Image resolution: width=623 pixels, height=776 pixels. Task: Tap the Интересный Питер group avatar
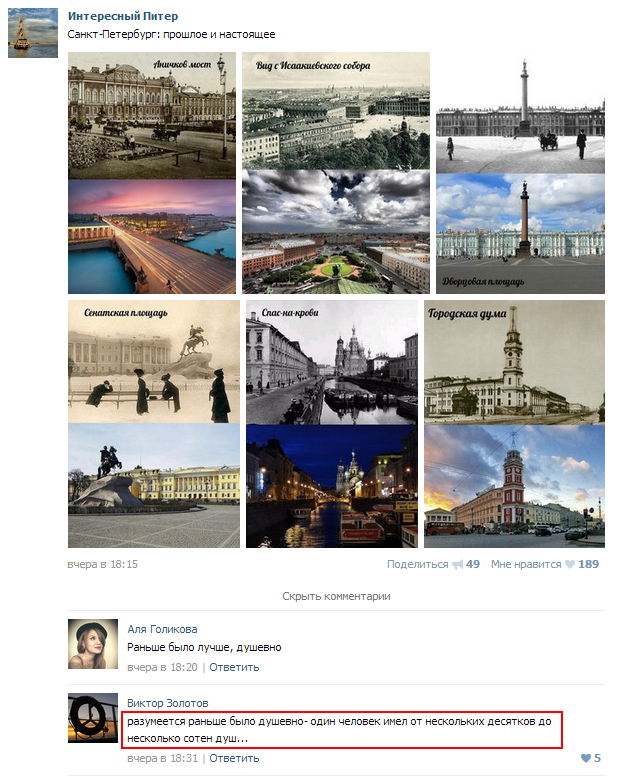[32, 32]
